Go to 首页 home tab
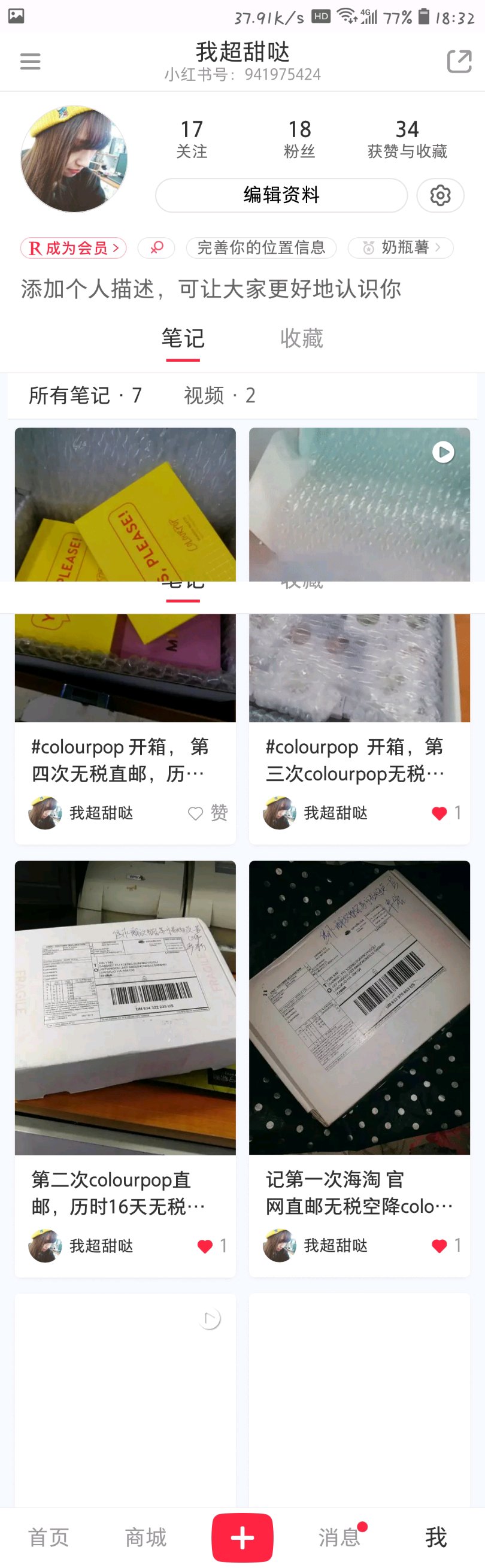485x1568 pixels. tap(48, 1537)
